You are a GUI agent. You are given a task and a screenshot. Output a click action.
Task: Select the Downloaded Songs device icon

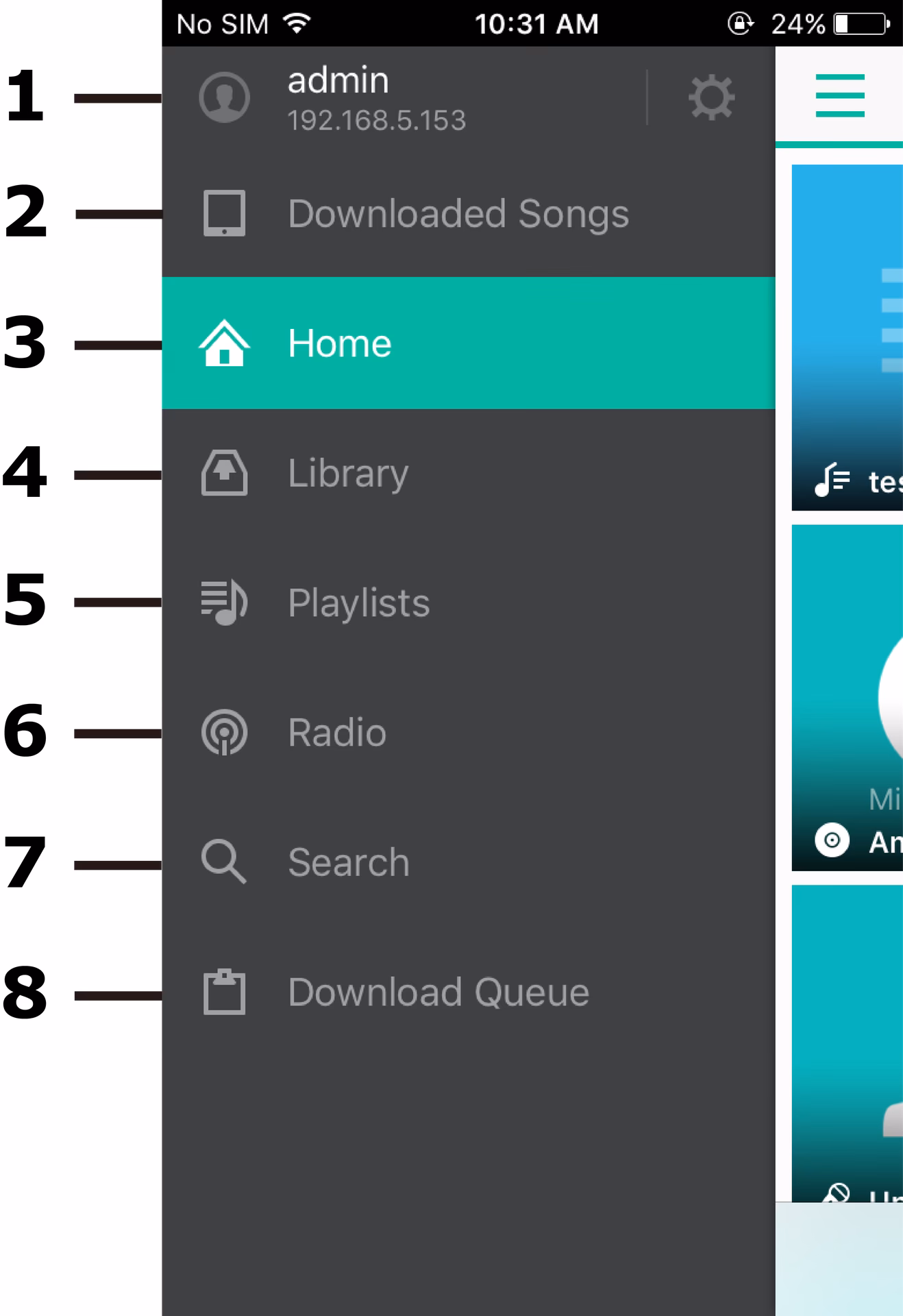pyautogui.click(x=223, y=213)
